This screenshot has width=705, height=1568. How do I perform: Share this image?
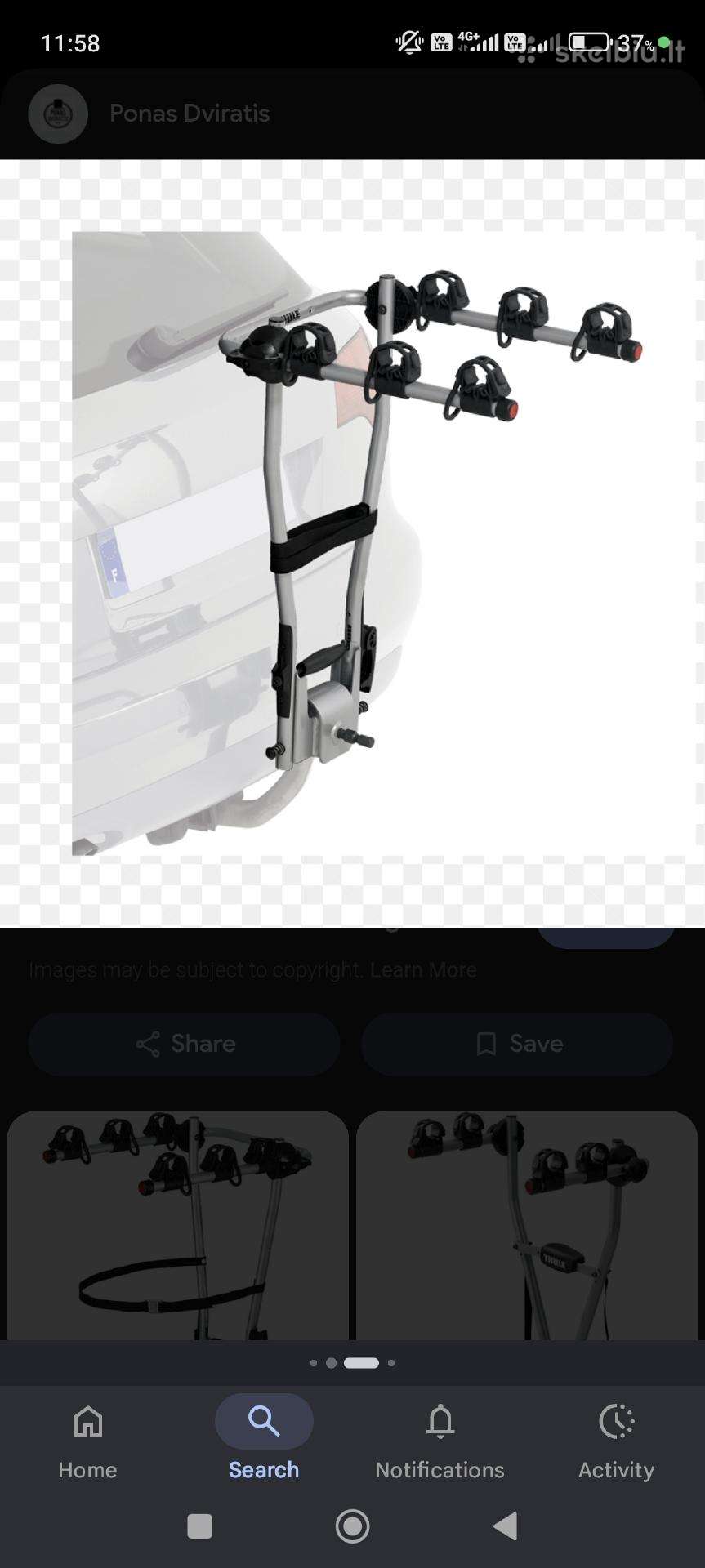184,1044
